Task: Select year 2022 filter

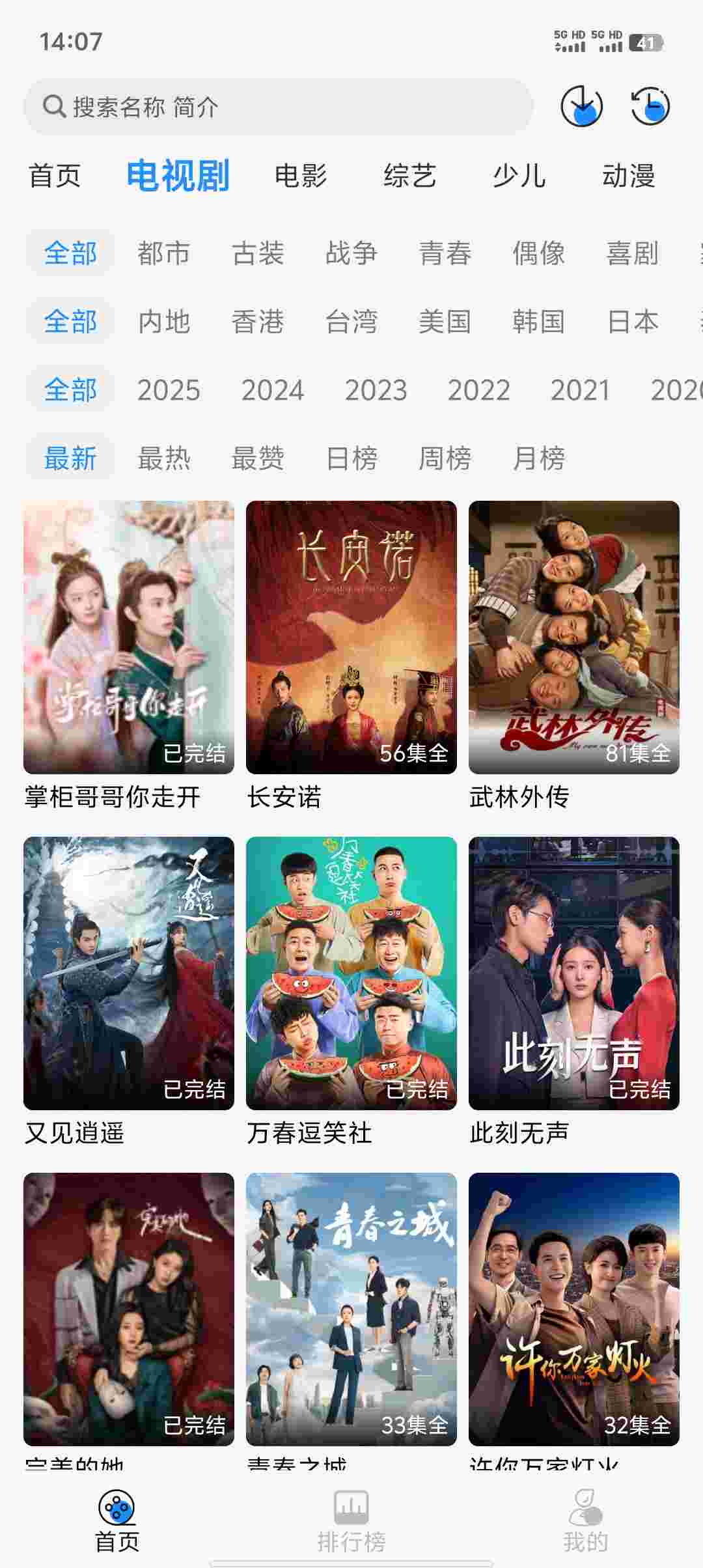Action: [x=478, y=390]
